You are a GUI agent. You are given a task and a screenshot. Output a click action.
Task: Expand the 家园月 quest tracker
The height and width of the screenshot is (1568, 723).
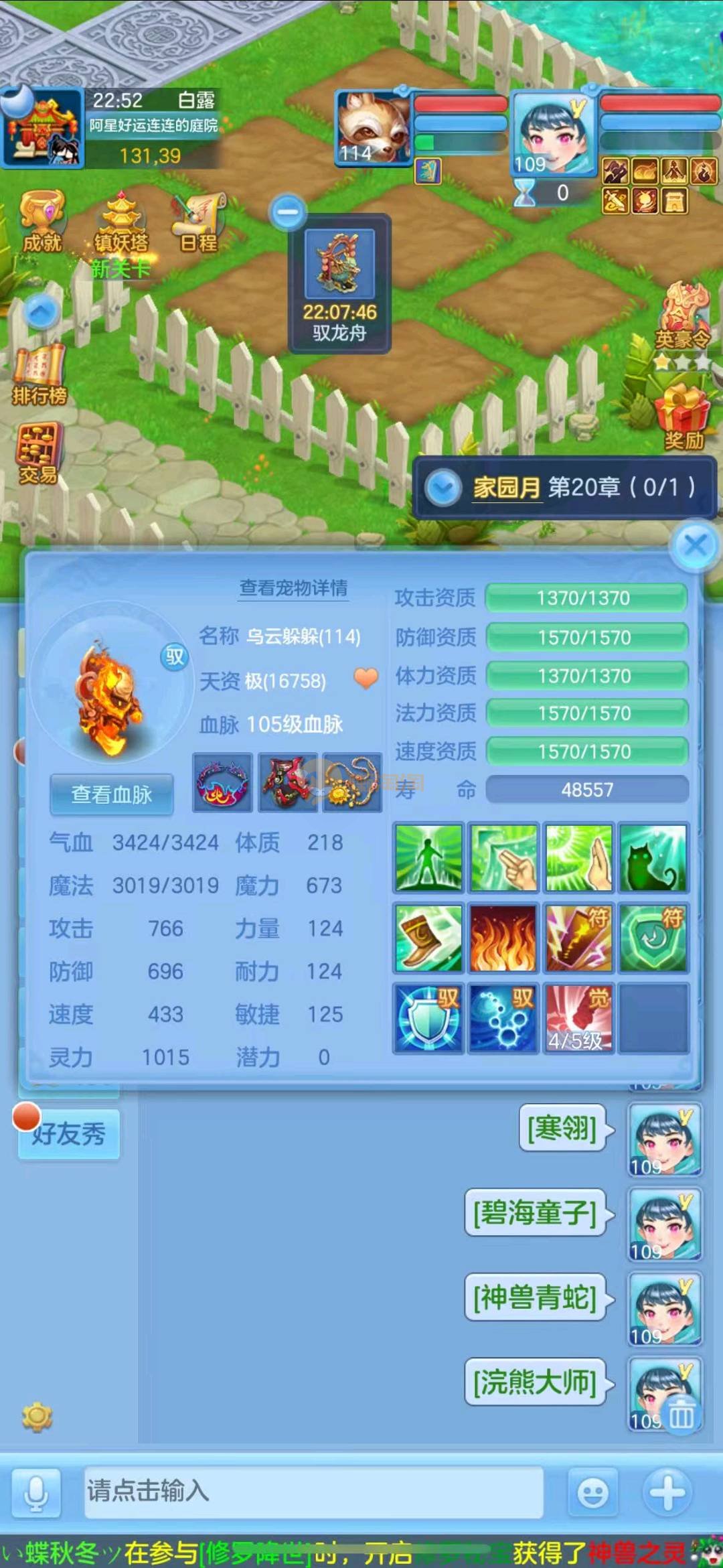point(443,487)
